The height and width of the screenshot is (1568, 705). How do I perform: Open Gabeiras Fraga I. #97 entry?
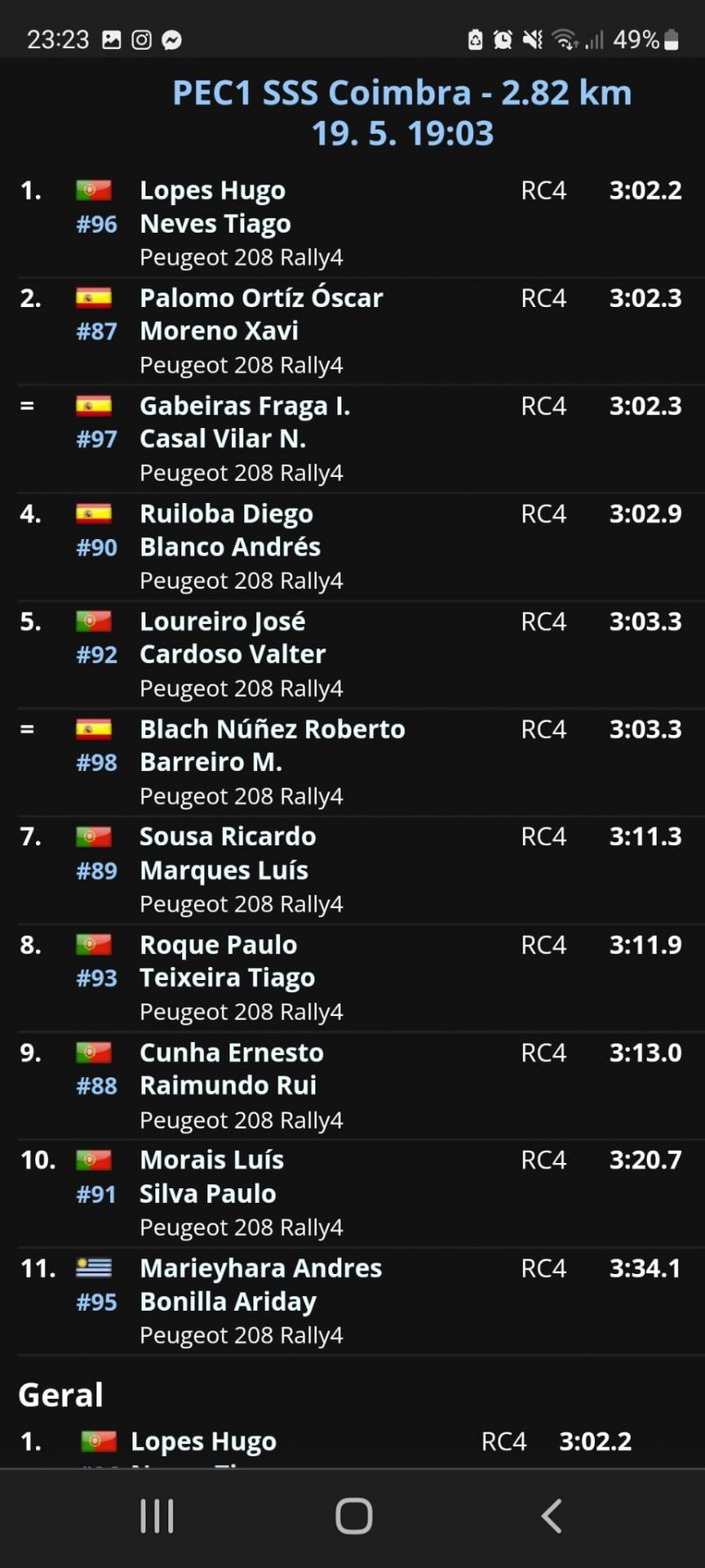(x=352, y=439)
